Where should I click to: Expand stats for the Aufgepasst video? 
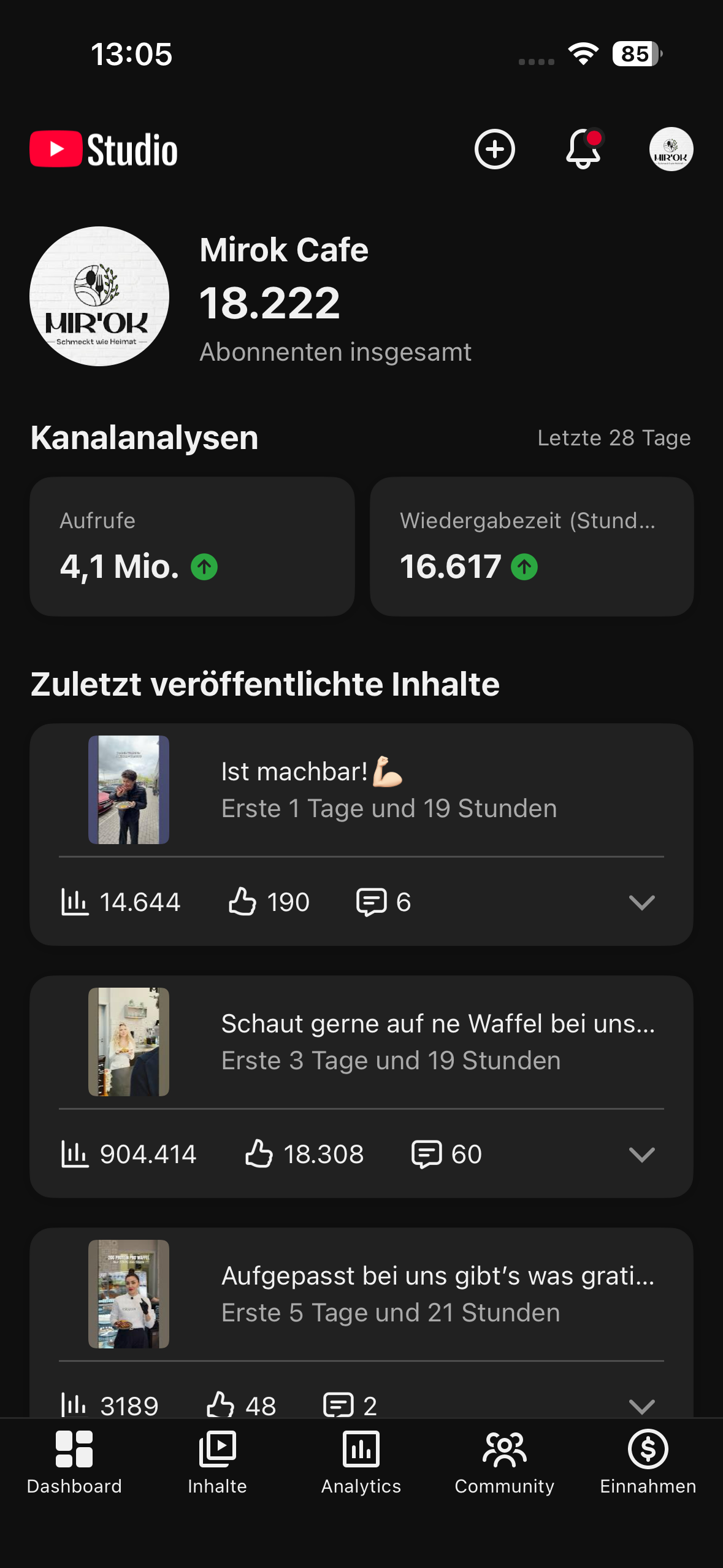641,1405
